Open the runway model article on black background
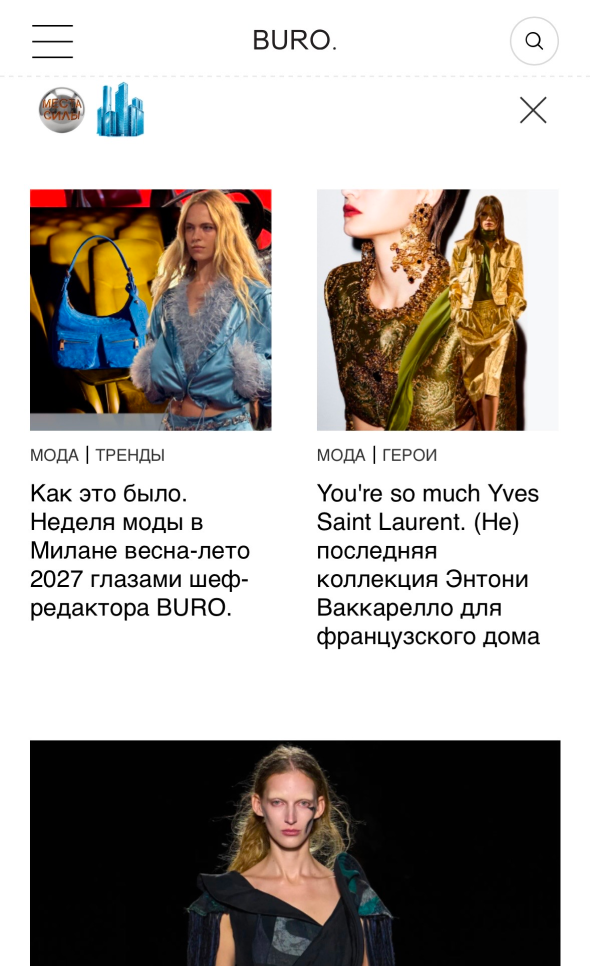This screenshot has height=966, width=590. pos(295,853)
